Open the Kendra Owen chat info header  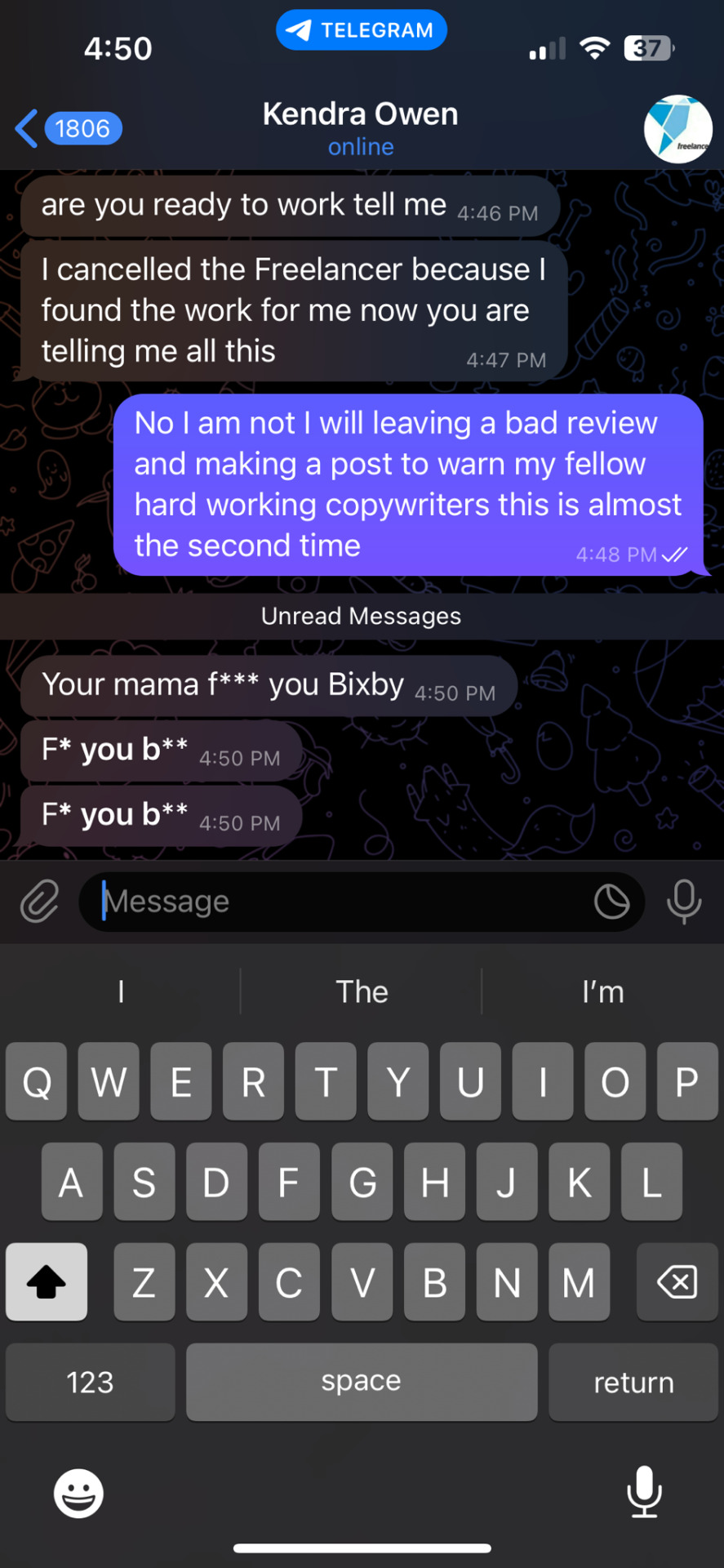pyautogui.click(x=361, y=128)
